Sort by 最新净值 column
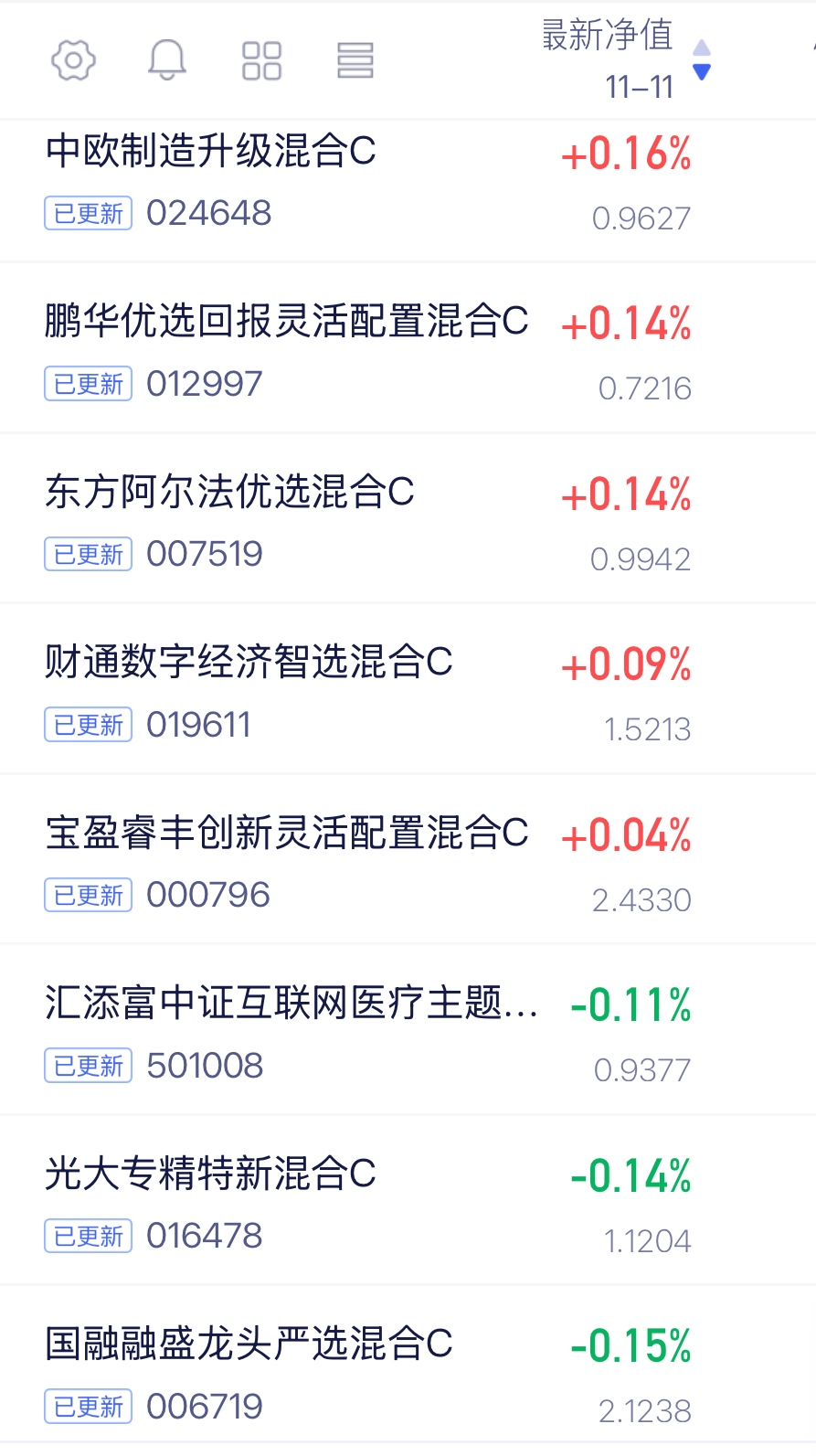 coord(627,60)
